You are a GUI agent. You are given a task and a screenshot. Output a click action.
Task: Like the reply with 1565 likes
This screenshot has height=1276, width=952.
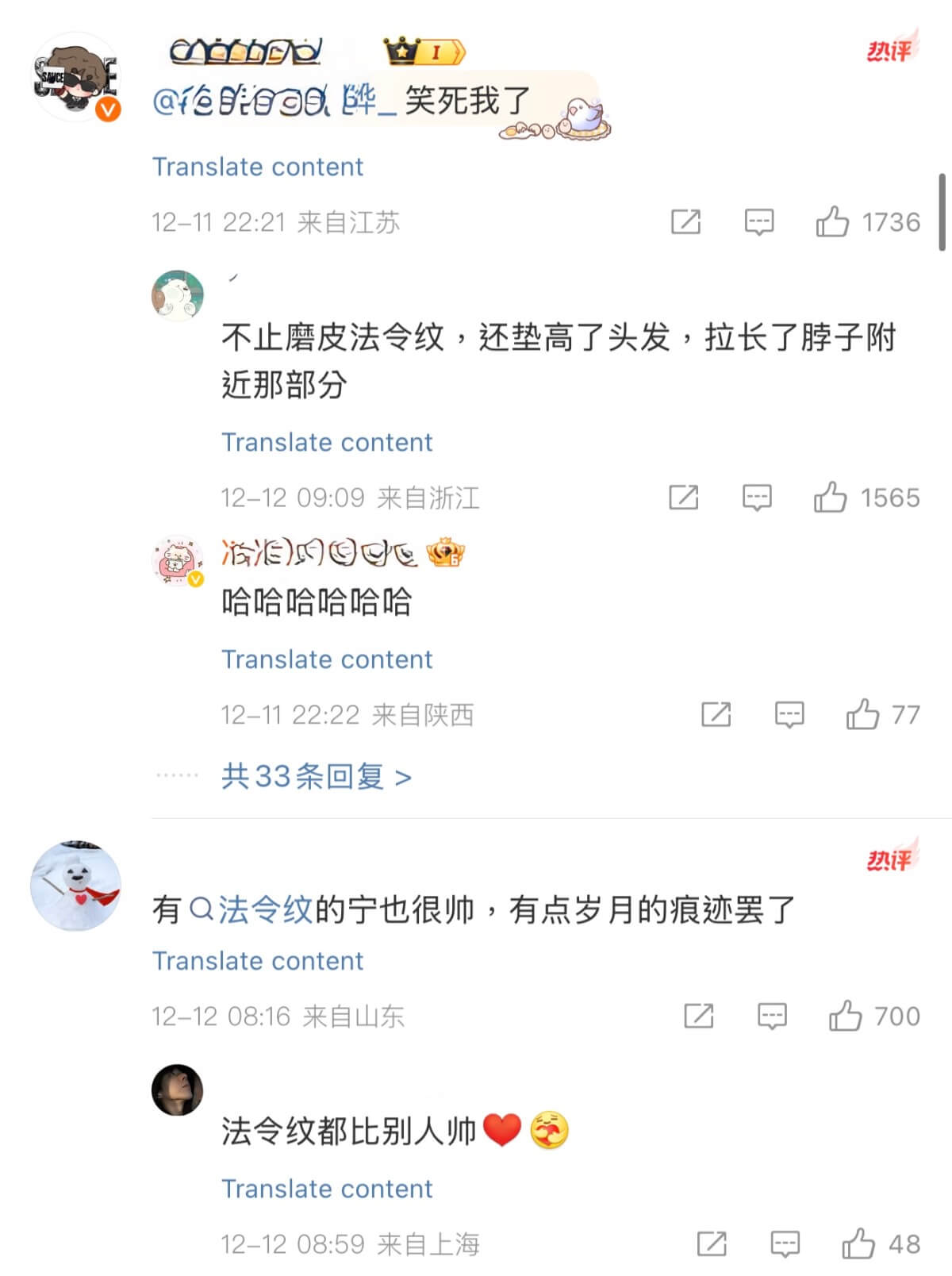click(x=831, y=498)
